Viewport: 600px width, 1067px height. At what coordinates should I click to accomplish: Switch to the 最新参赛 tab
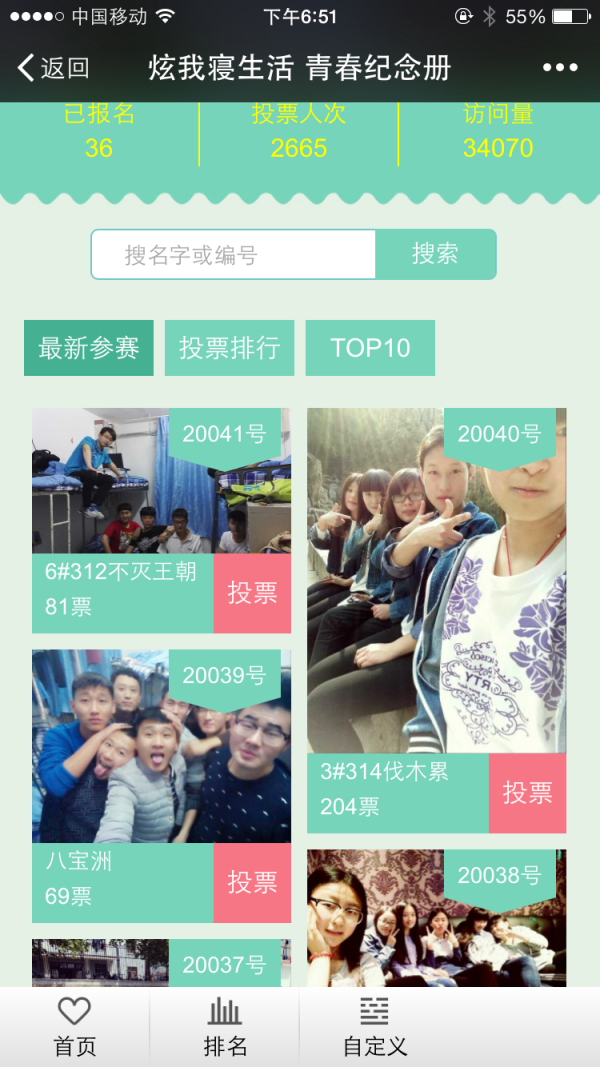pos(88,348)
